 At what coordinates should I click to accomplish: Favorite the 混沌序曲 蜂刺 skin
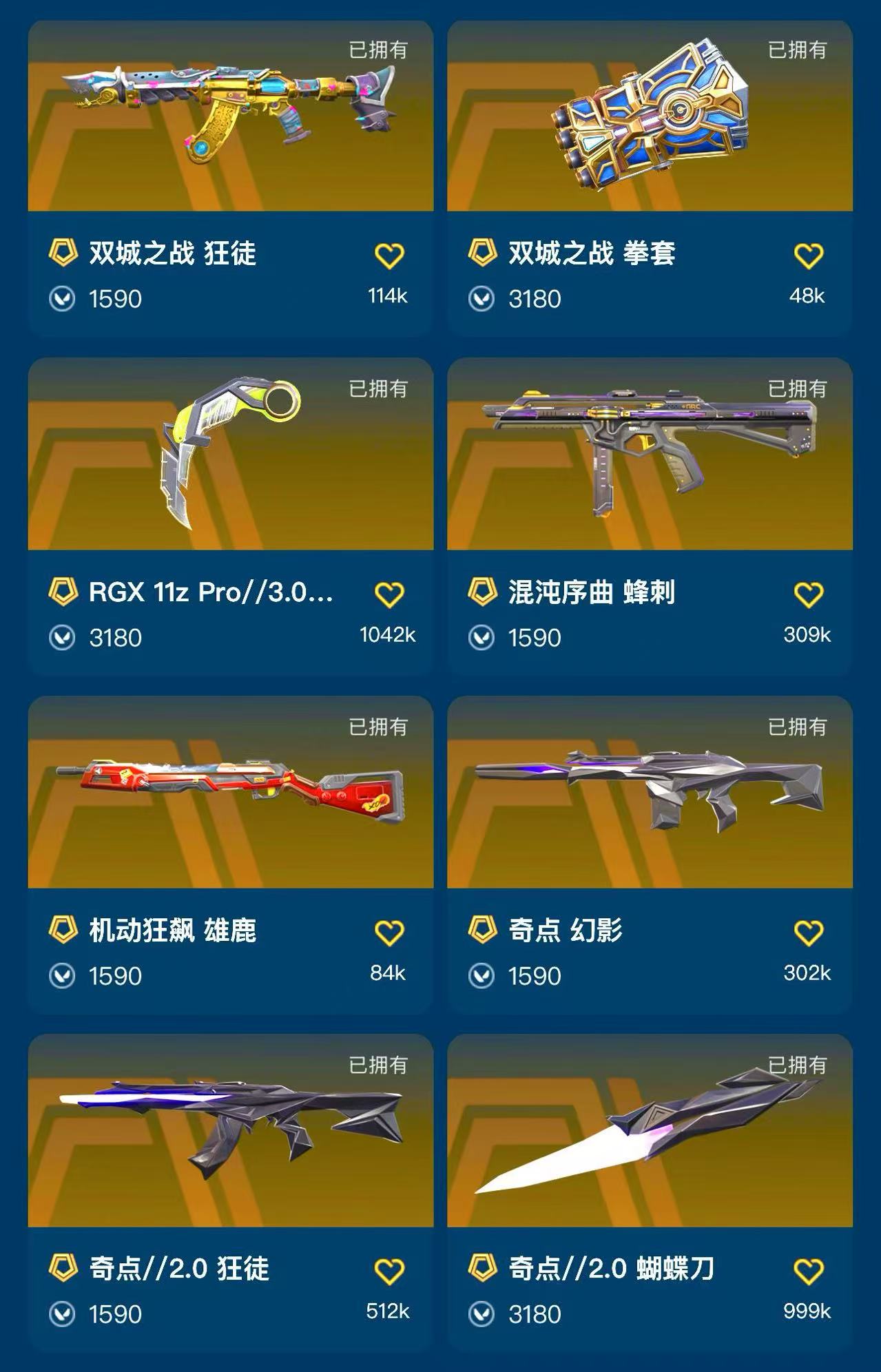click(809, 594)
